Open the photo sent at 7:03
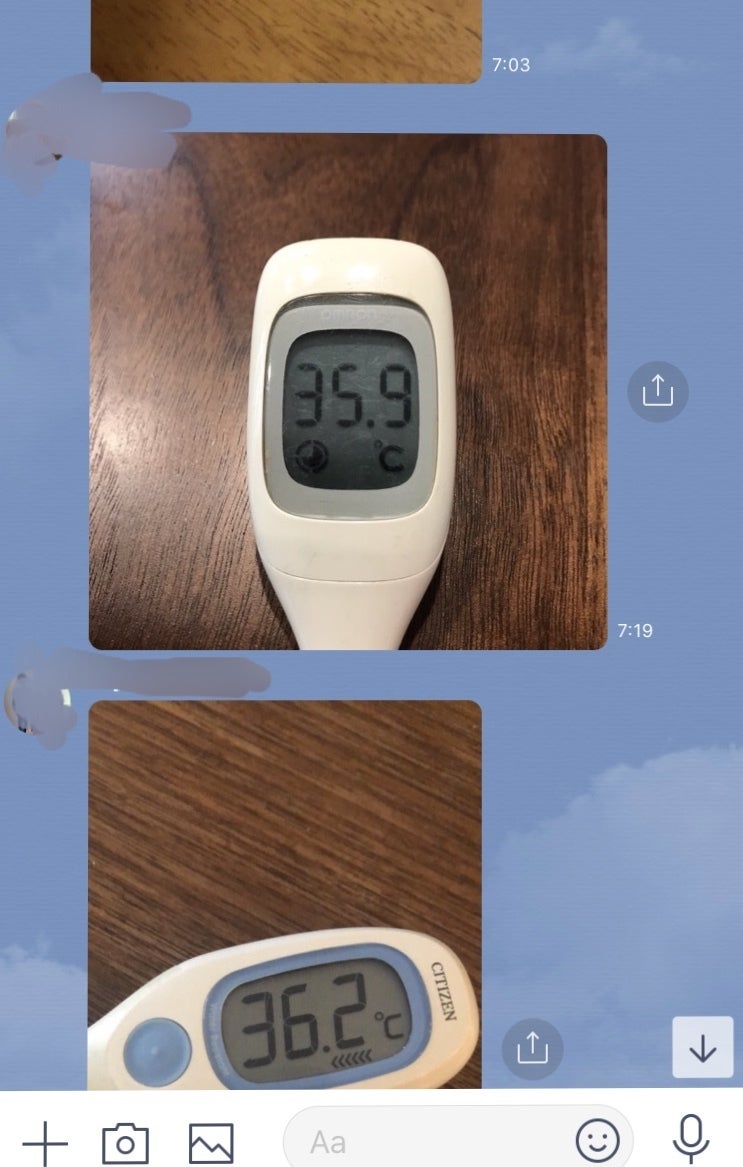 (286, 40)
